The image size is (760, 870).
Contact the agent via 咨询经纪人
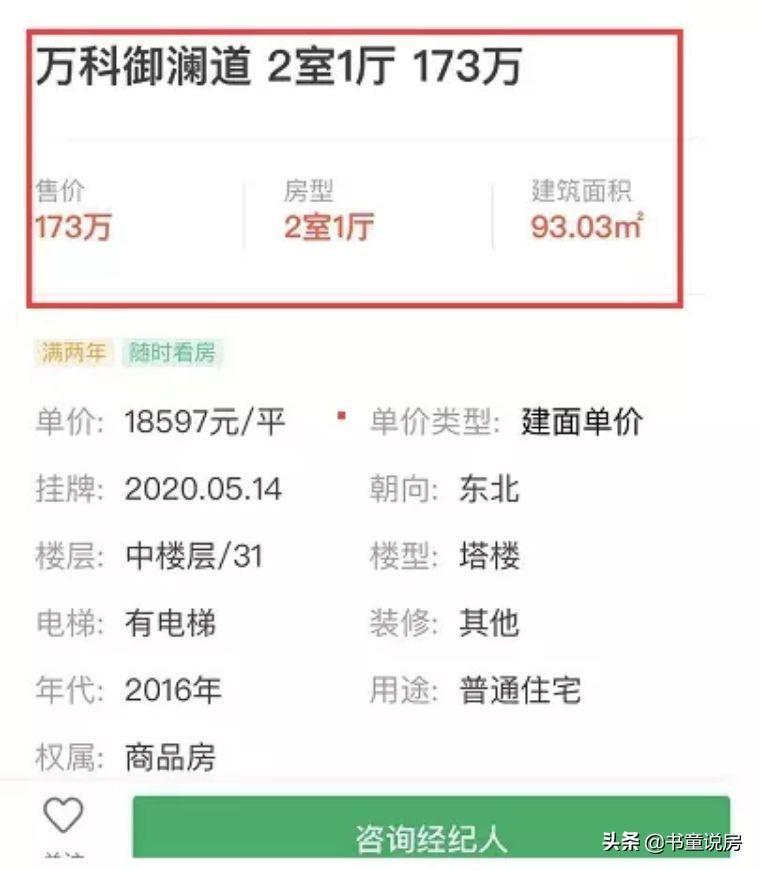point(431,832)
